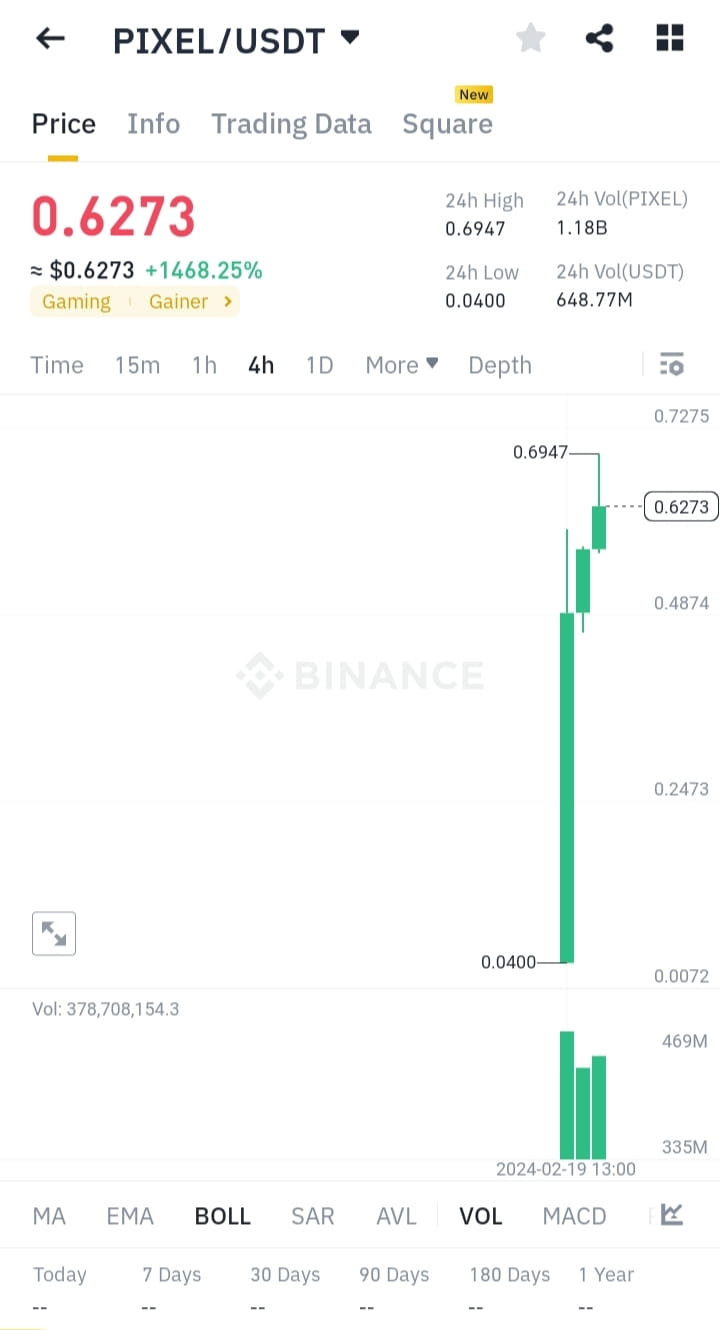This screenshot has height=1330, width=720.
Task: Tap the back arrow to exit chart
Action: [x=49, y=38]
